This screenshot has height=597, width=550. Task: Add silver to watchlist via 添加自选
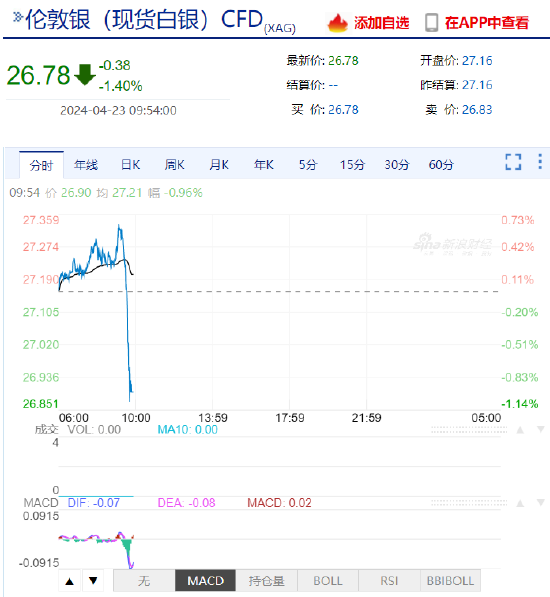(368, 23)
